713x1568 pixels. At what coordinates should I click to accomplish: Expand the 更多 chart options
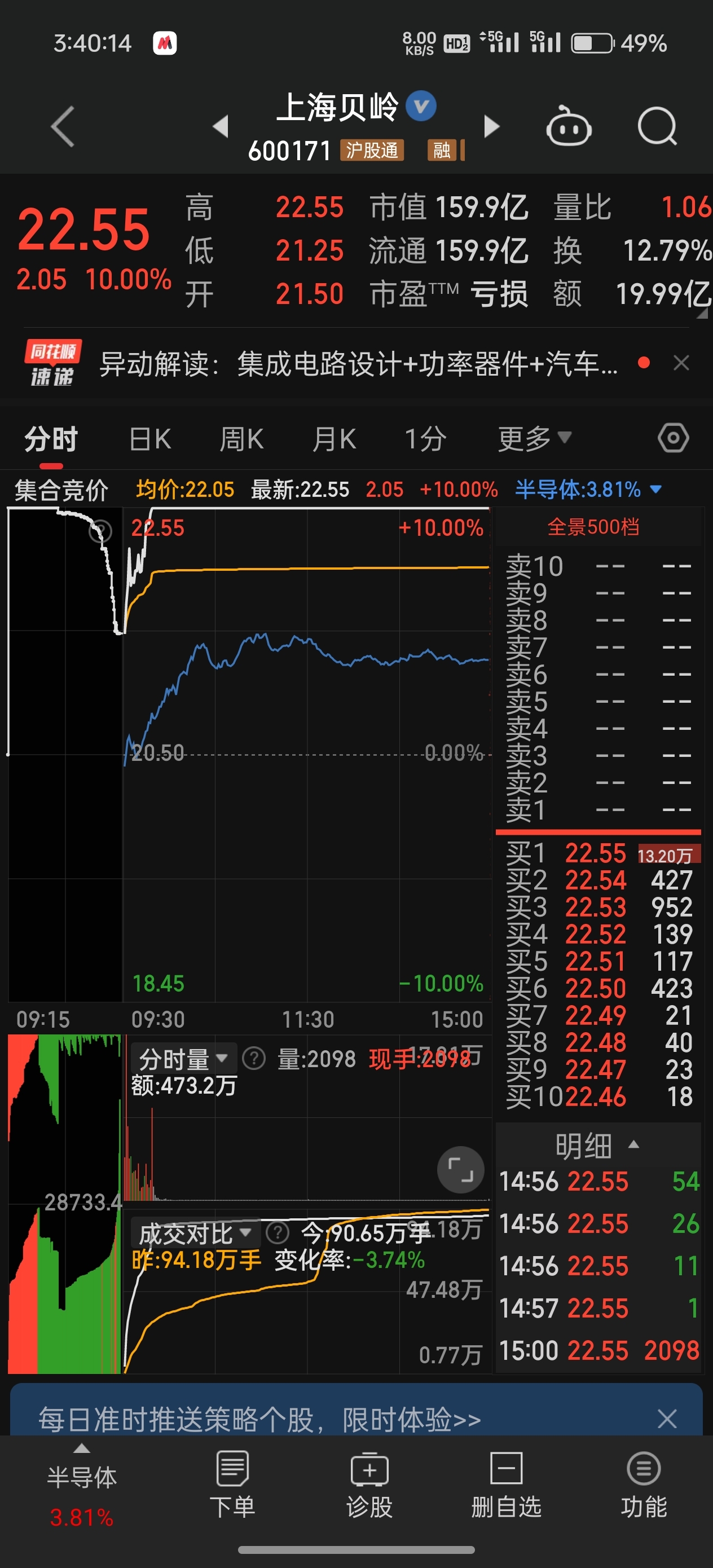(534, 438)
